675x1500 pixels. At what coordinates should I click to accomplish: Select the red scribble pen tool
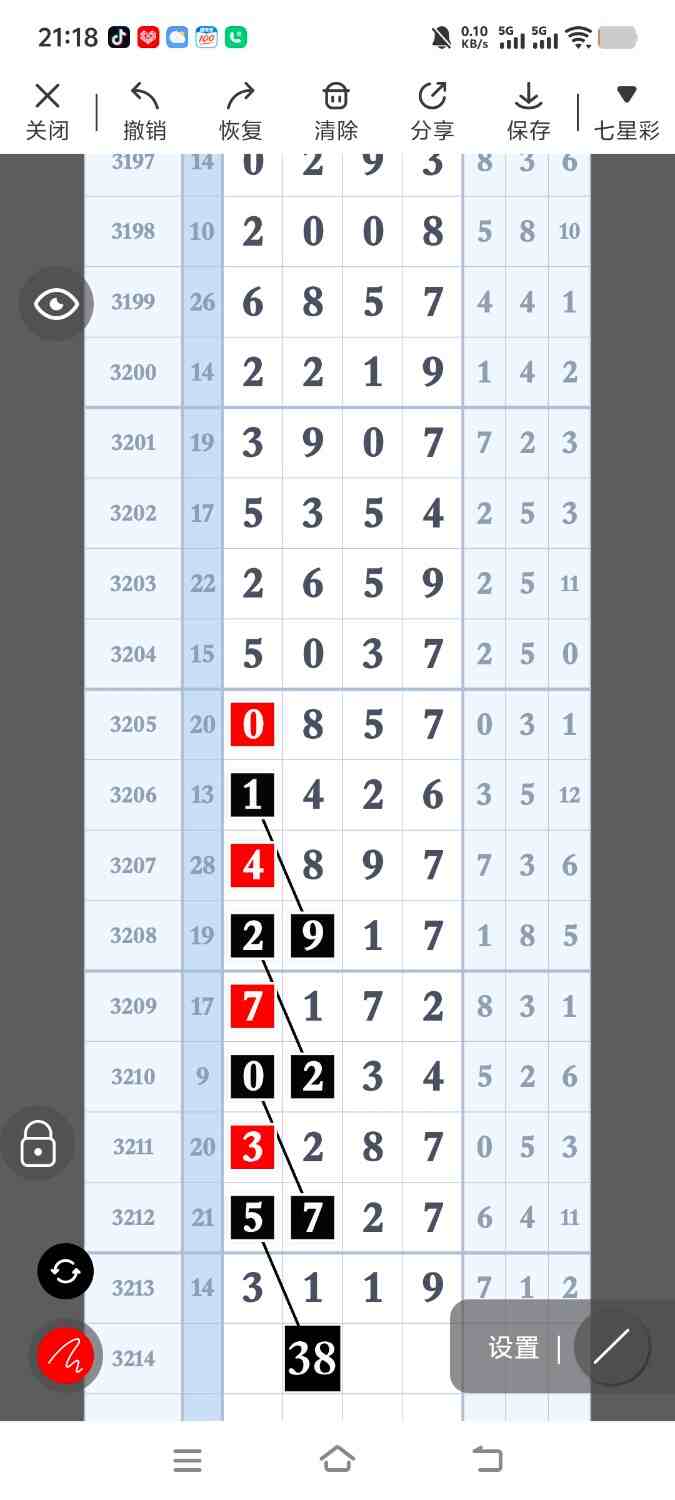tap(66, 1355)
